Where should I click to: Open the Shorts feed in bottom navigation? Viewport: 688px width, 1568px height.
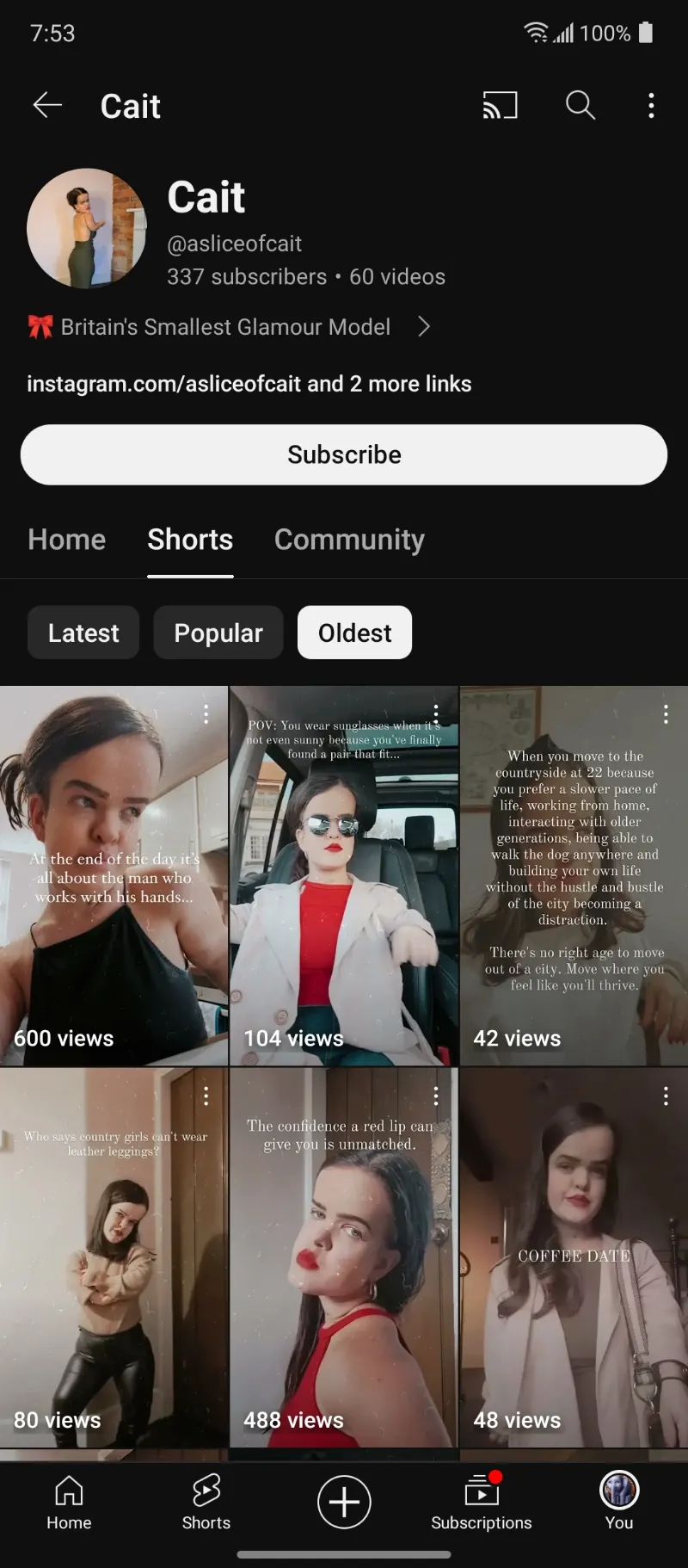(206, 1503)
